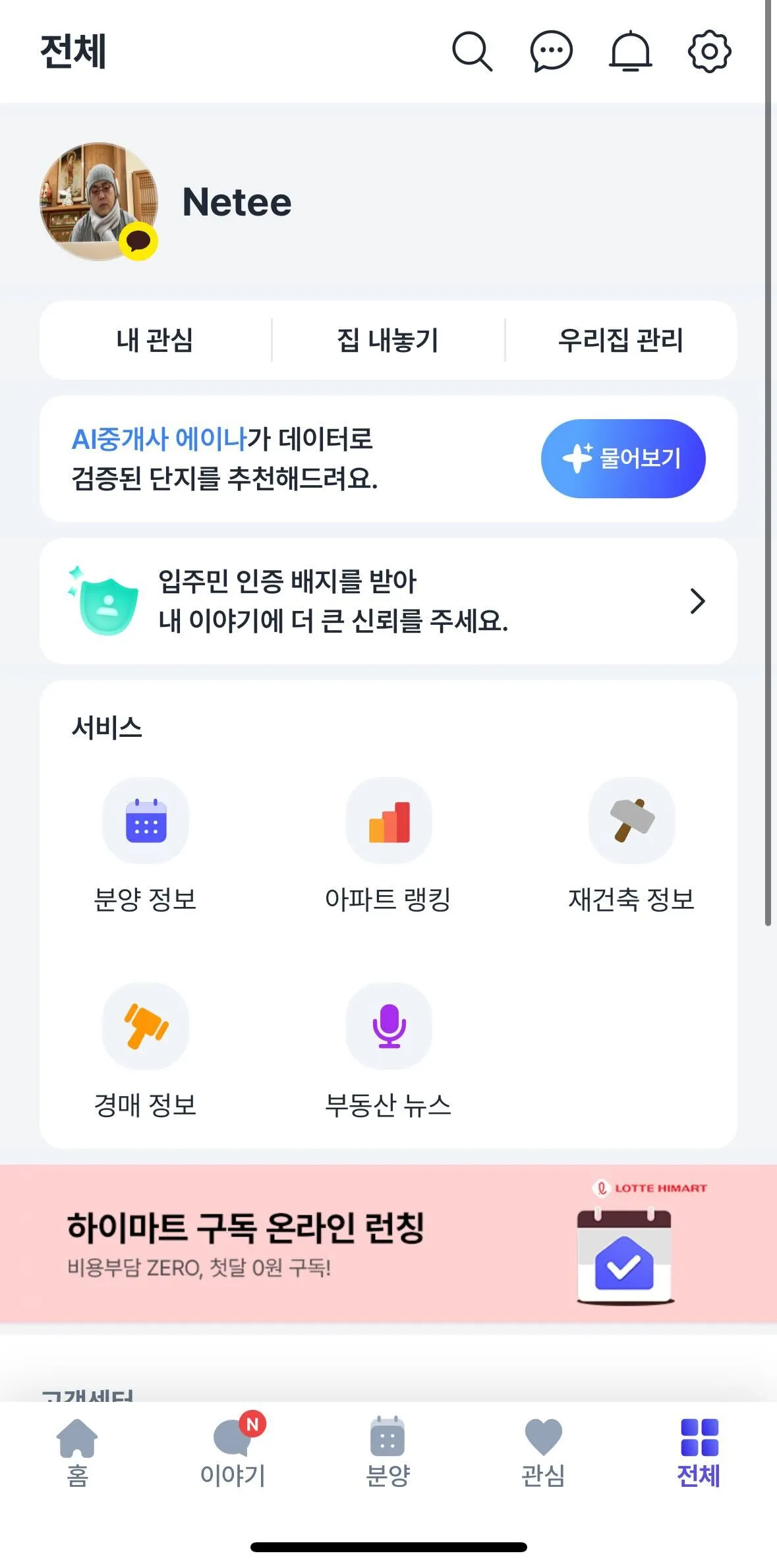Tap the 물어보기 button
The height and width of the screenshot is (1568, 777).
[623, 458]
